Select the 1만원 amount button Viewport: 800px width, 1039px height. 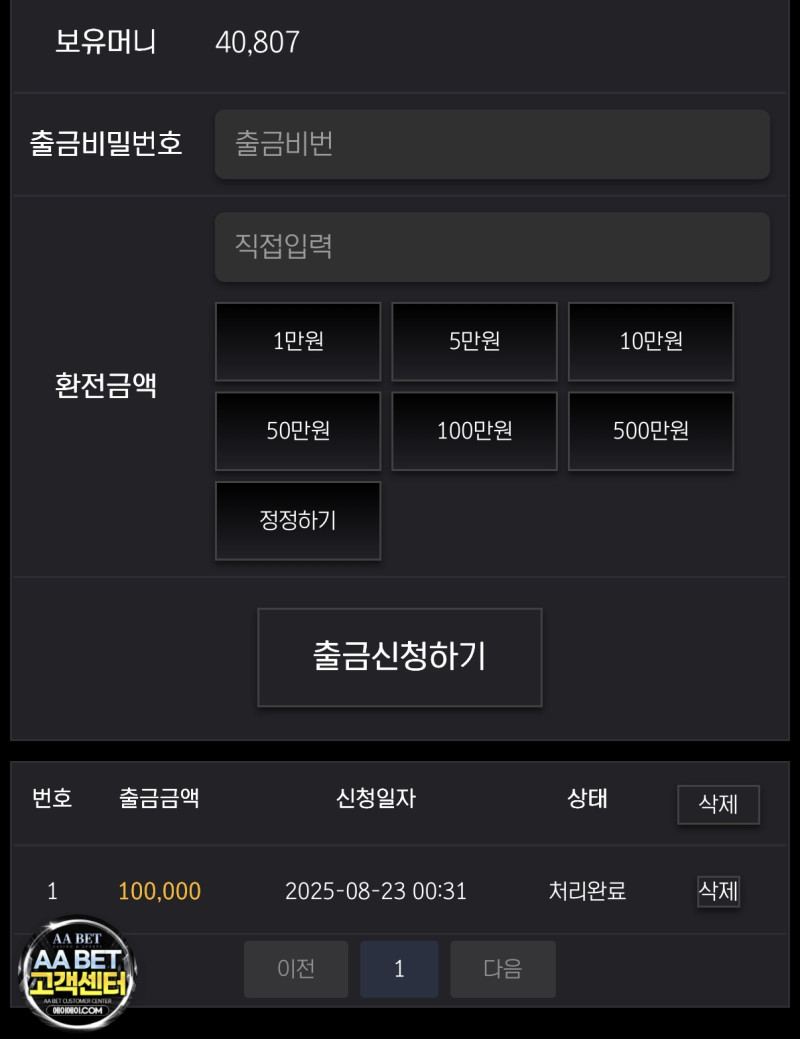pos(298,342)
